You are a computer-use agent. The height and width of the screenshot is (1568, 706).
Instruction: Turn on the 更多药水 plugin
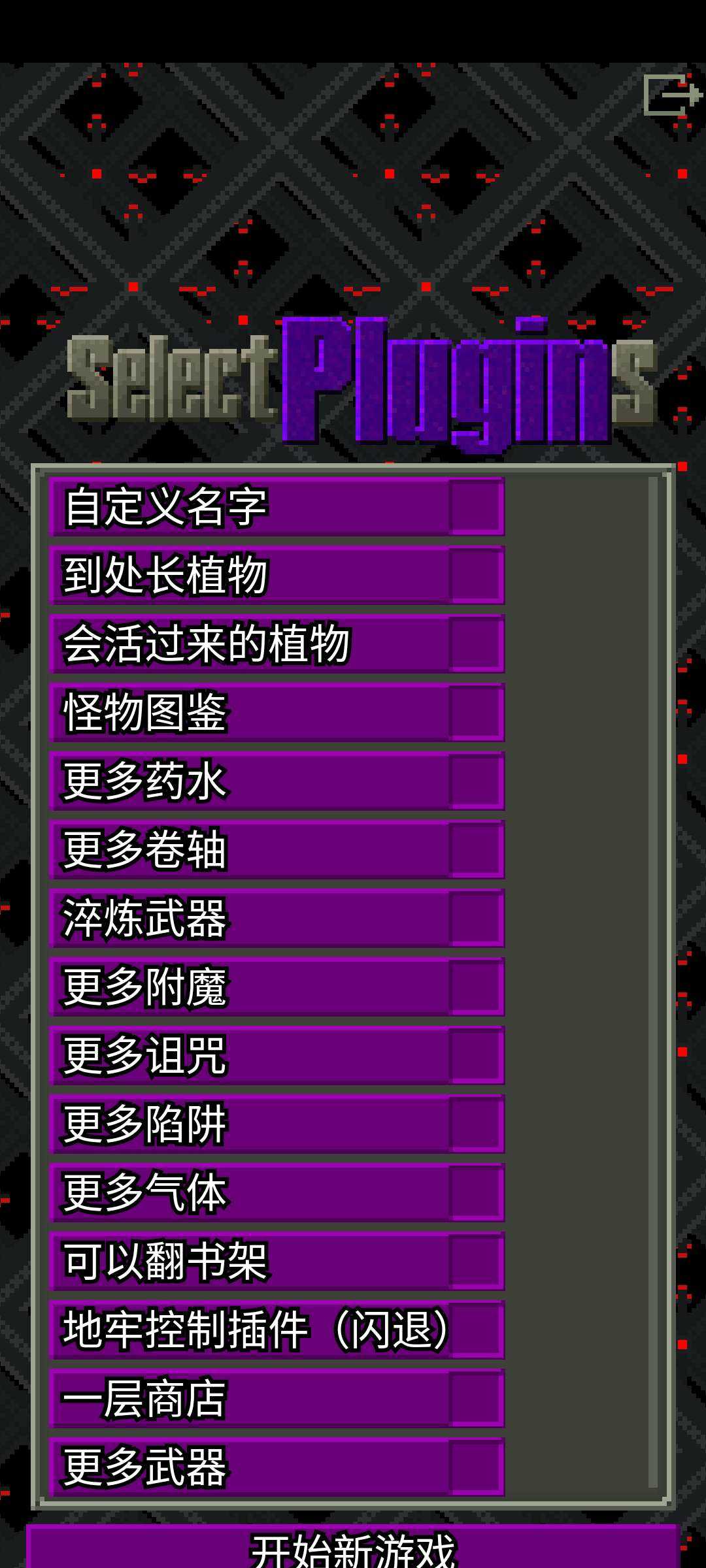tap(475, 781)
